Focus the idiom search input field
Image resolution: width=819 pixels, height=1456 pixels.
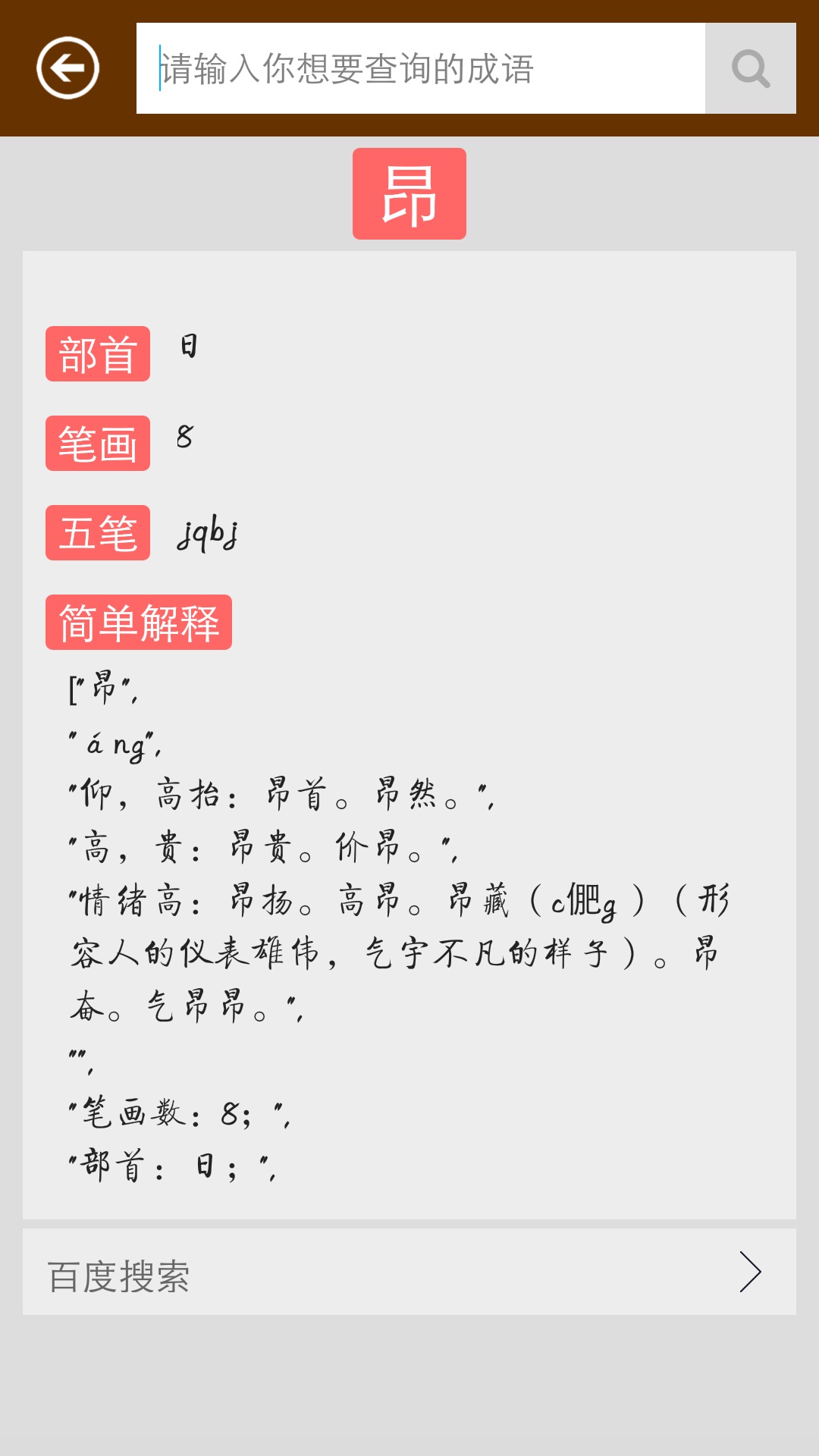coord(421,68)
